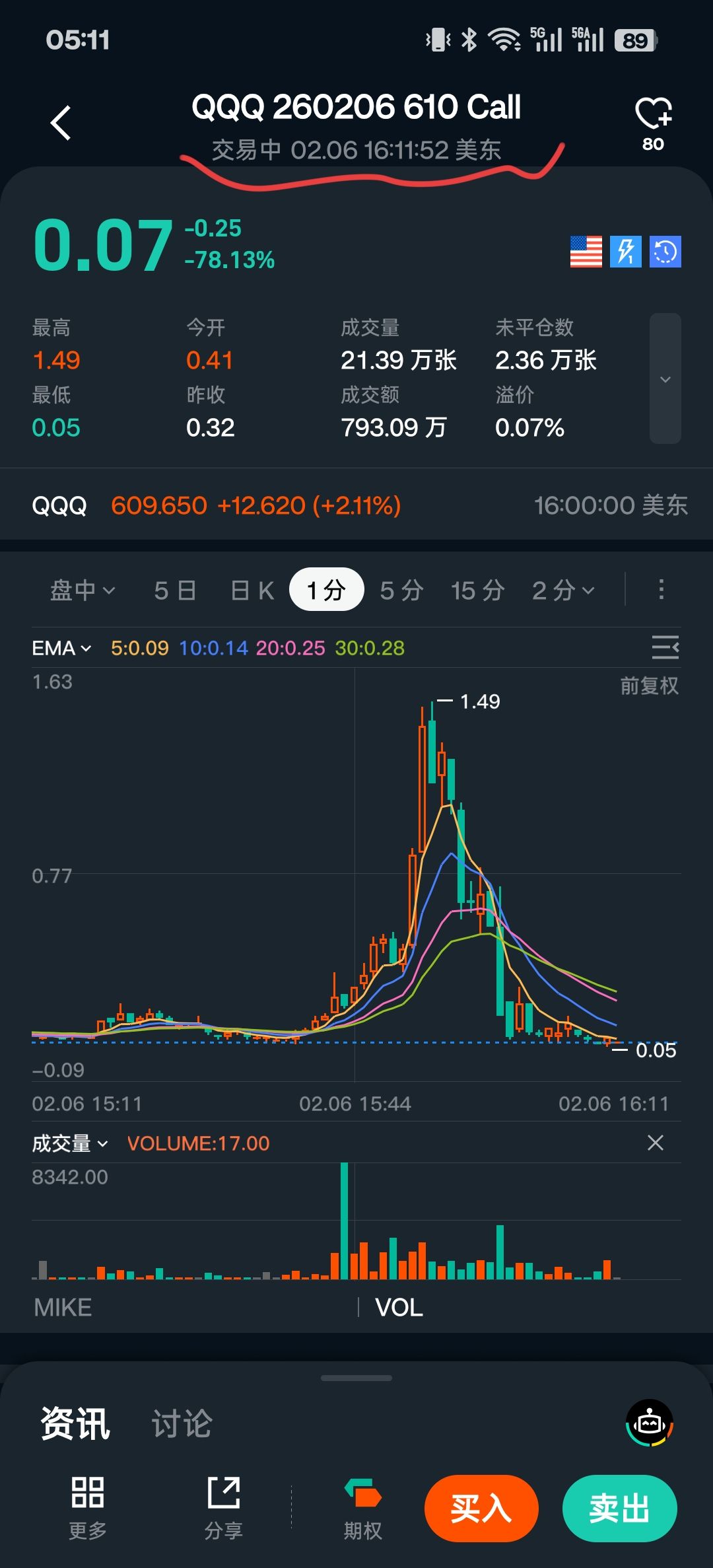Change the EMA indicator dropdown

(61, 648)
